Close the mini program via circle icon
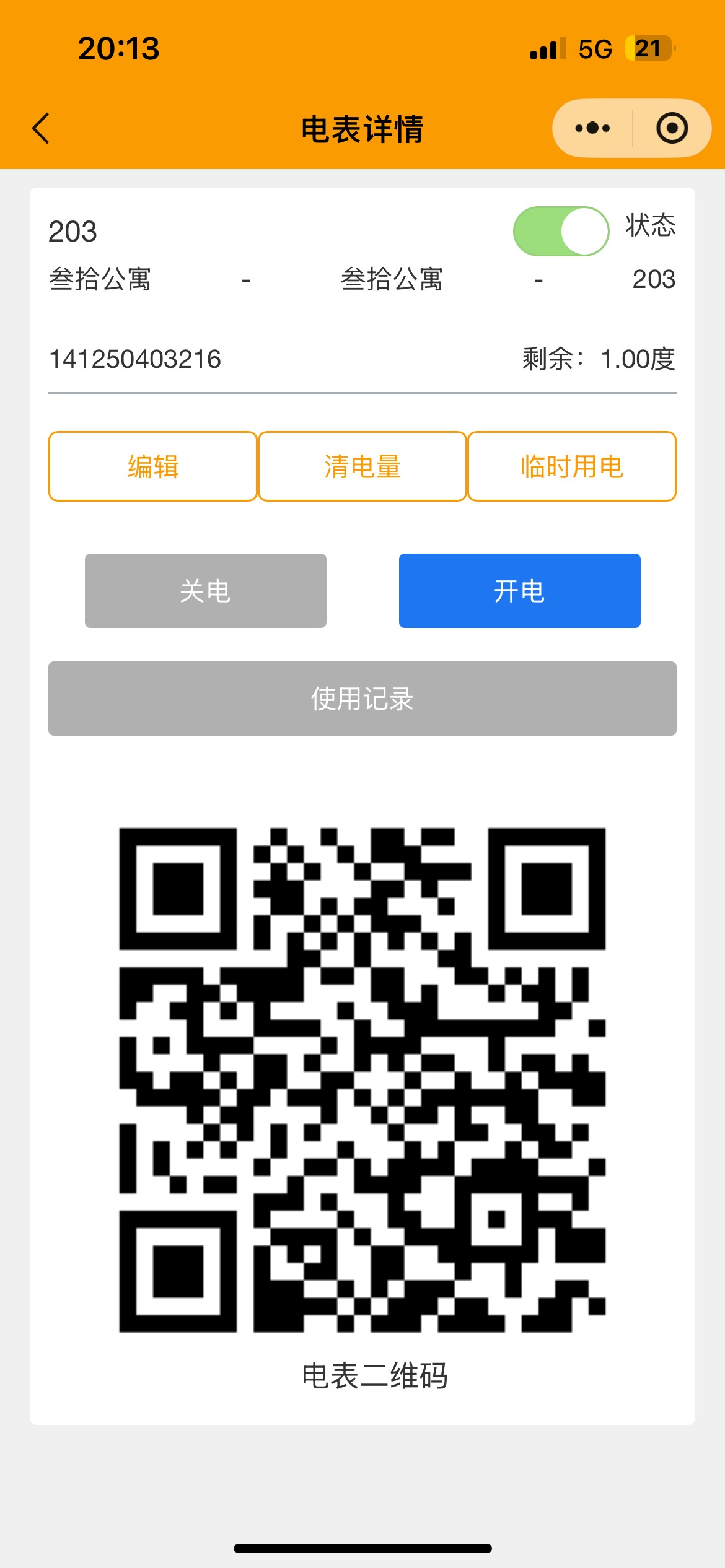 coord(672,128)
